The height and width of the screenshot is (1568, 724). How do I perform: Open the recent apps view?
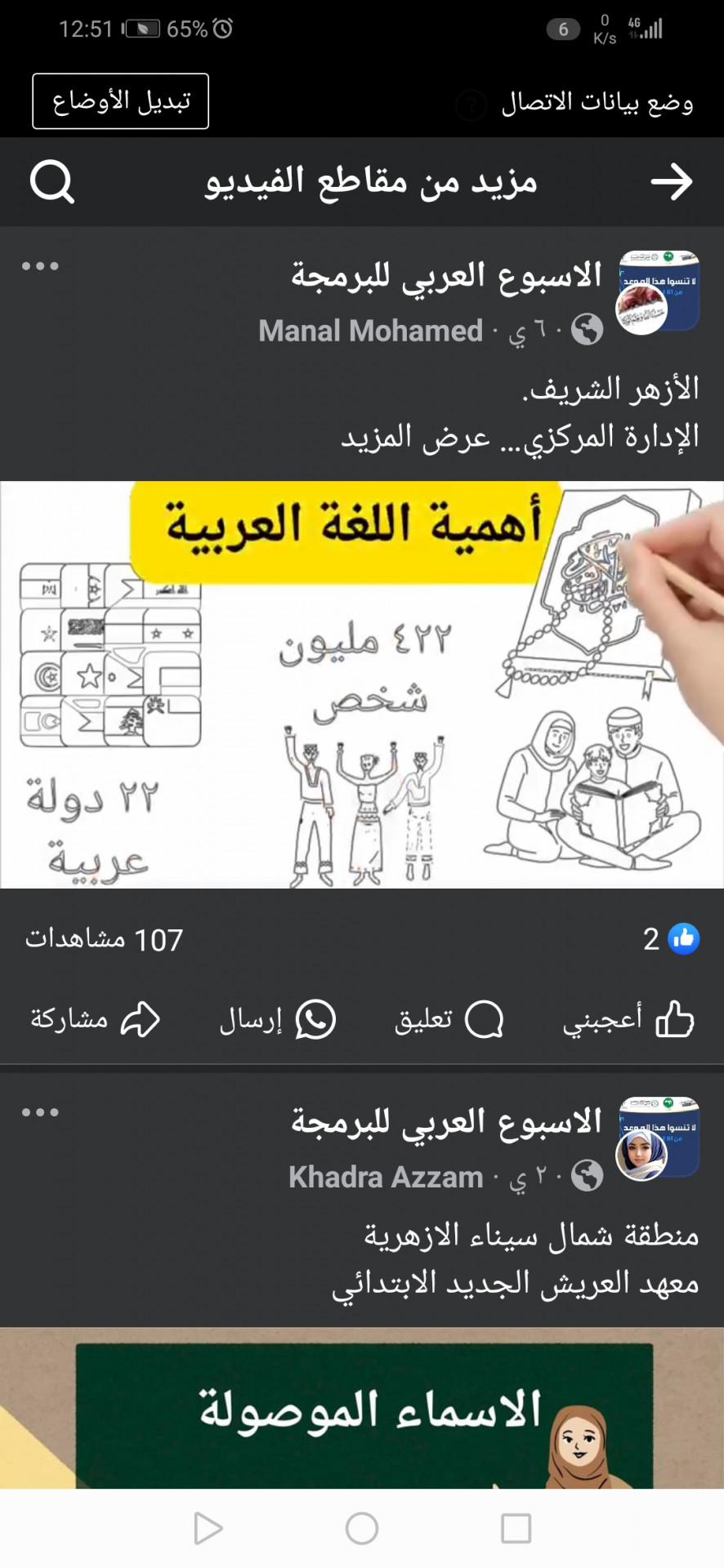click(516, 1528)
